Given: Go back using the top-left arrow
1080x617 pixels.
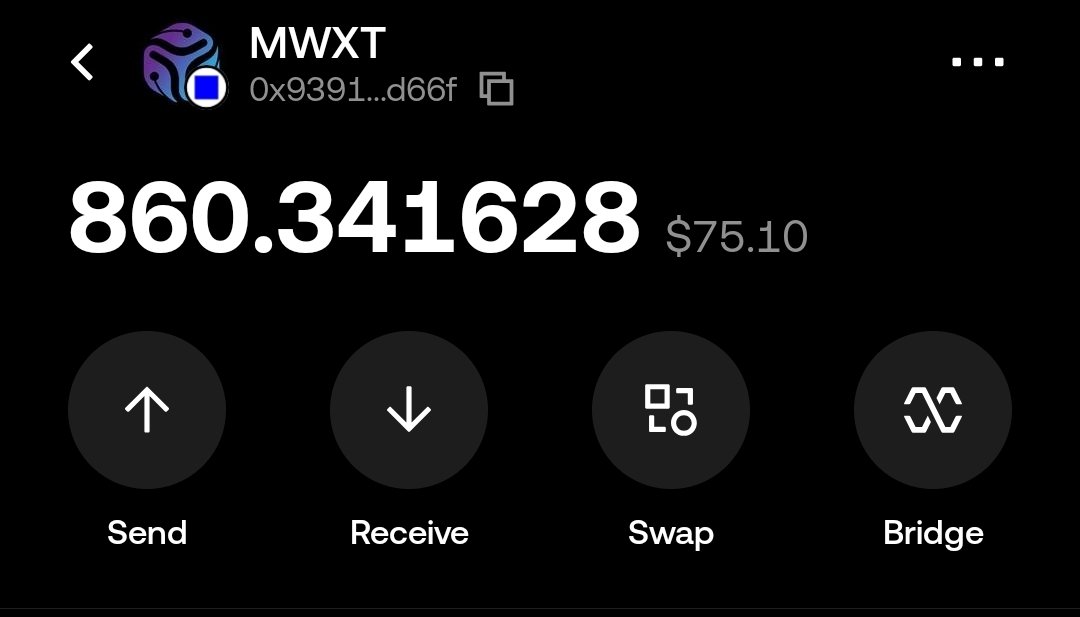Looking at the screenshot, I should (83, 62).
